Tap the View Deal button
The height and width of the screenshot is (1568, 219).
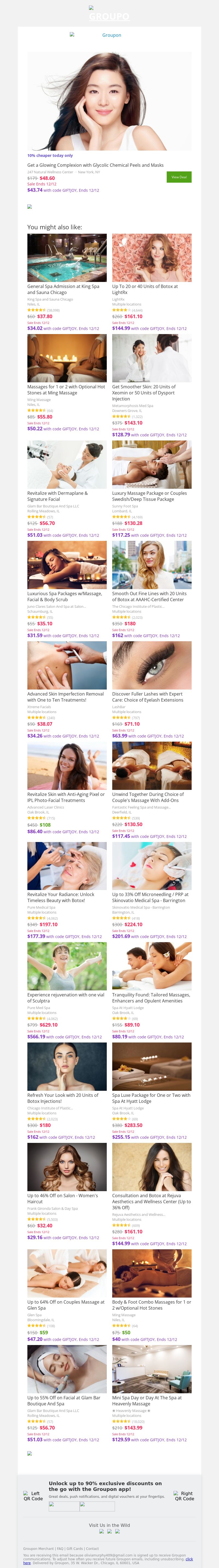click(x=179, y=177)
